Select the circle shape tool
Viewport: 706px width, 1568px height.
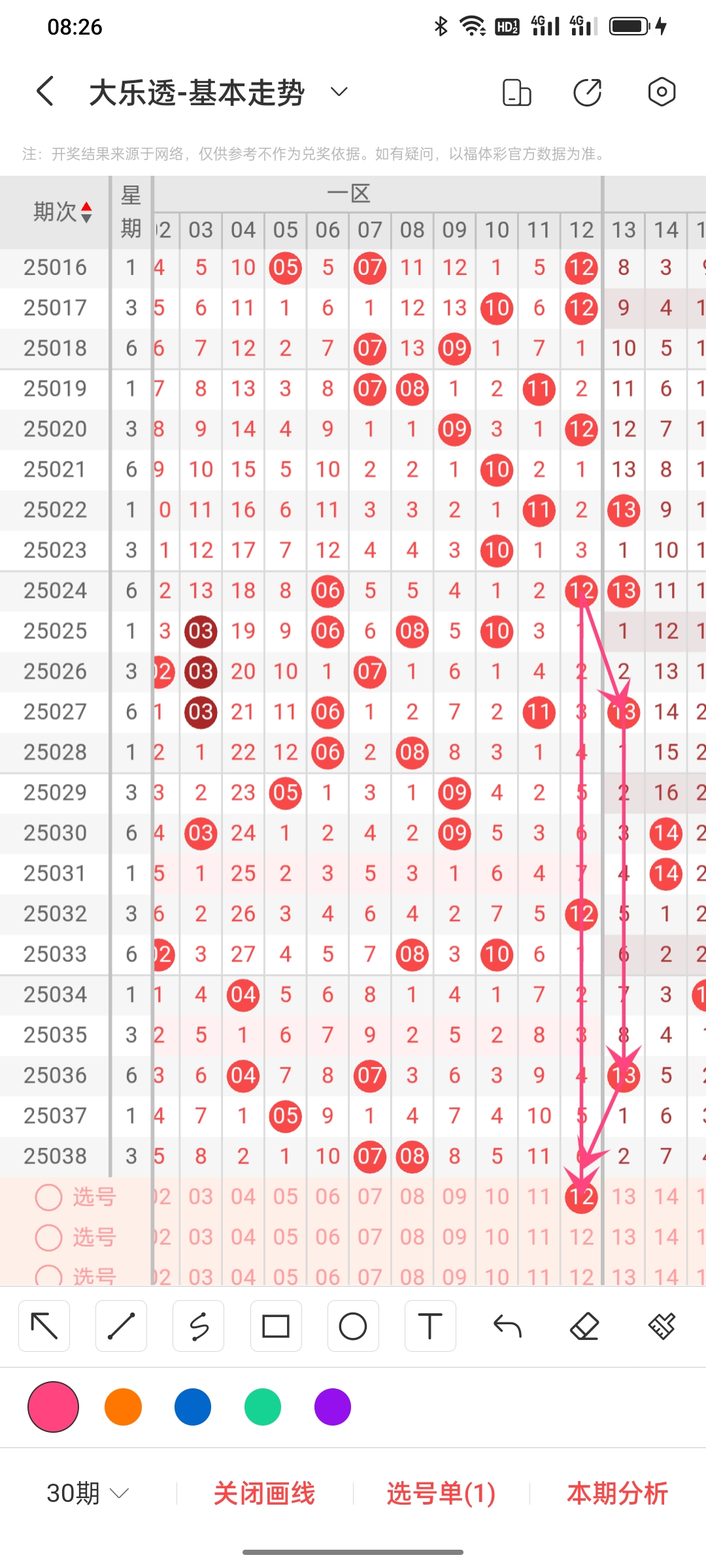[353, 1326]
